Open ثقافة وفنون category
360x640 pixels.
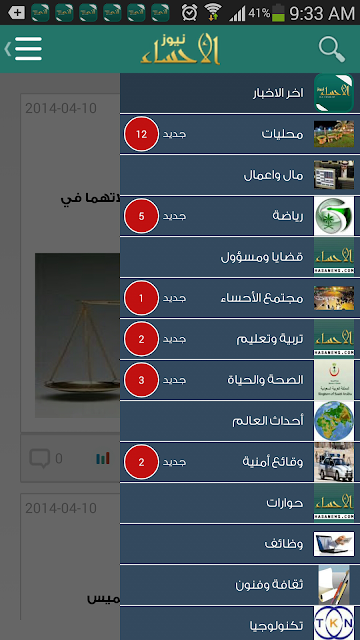(240, 585)
